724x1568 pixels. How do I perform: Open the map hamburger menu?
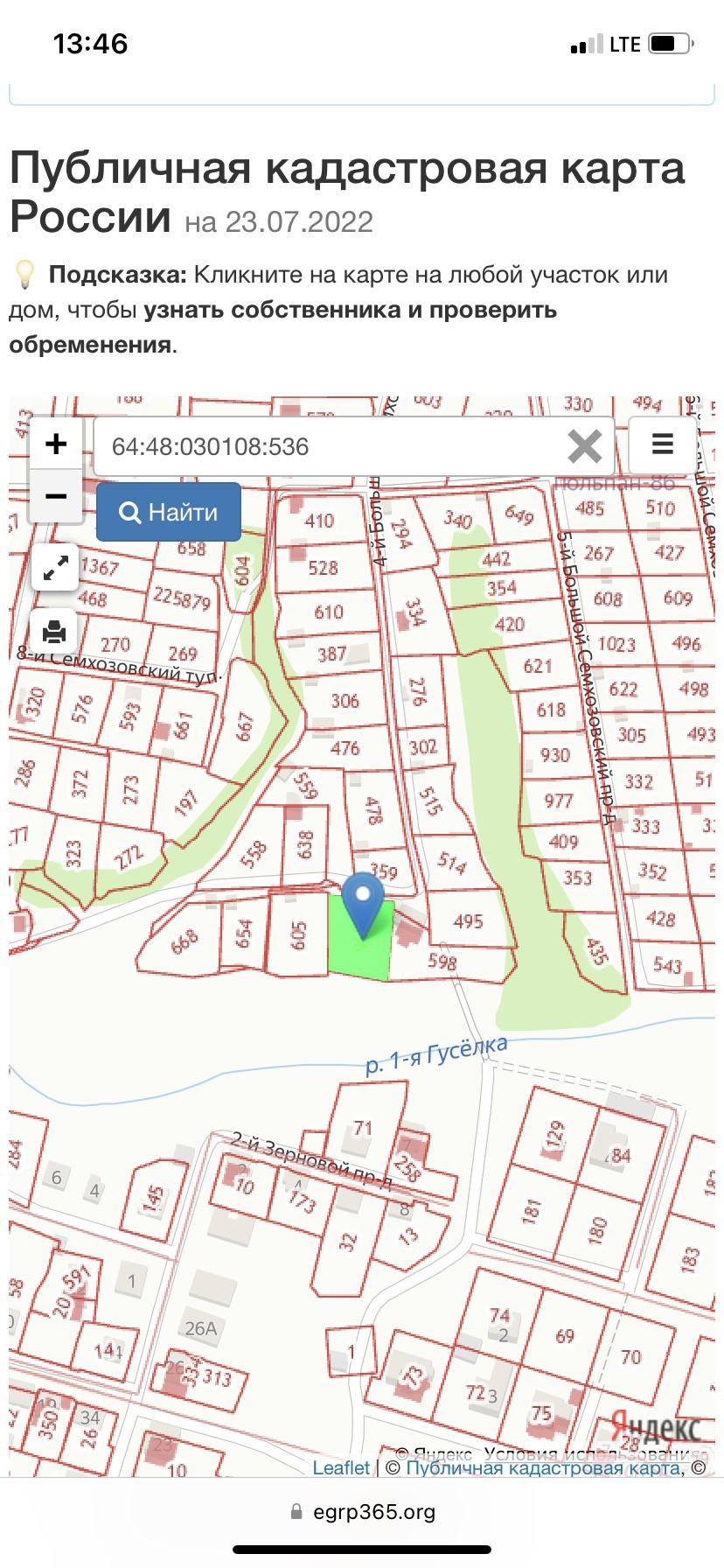pos(663,444)
